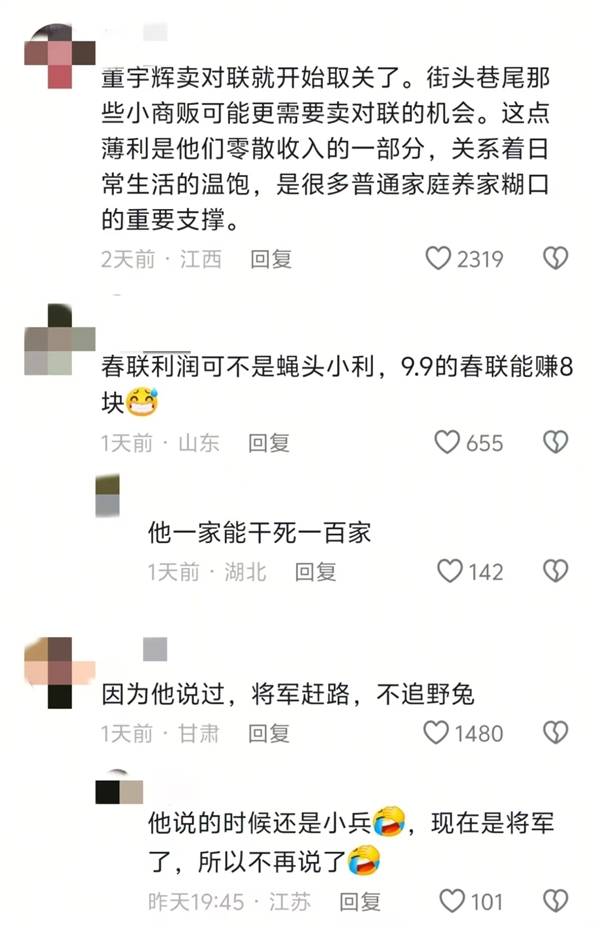This screenshot has height=928, width=600.
Task: Like the Shandong comment with 655 likes
Action: [447, 442]
